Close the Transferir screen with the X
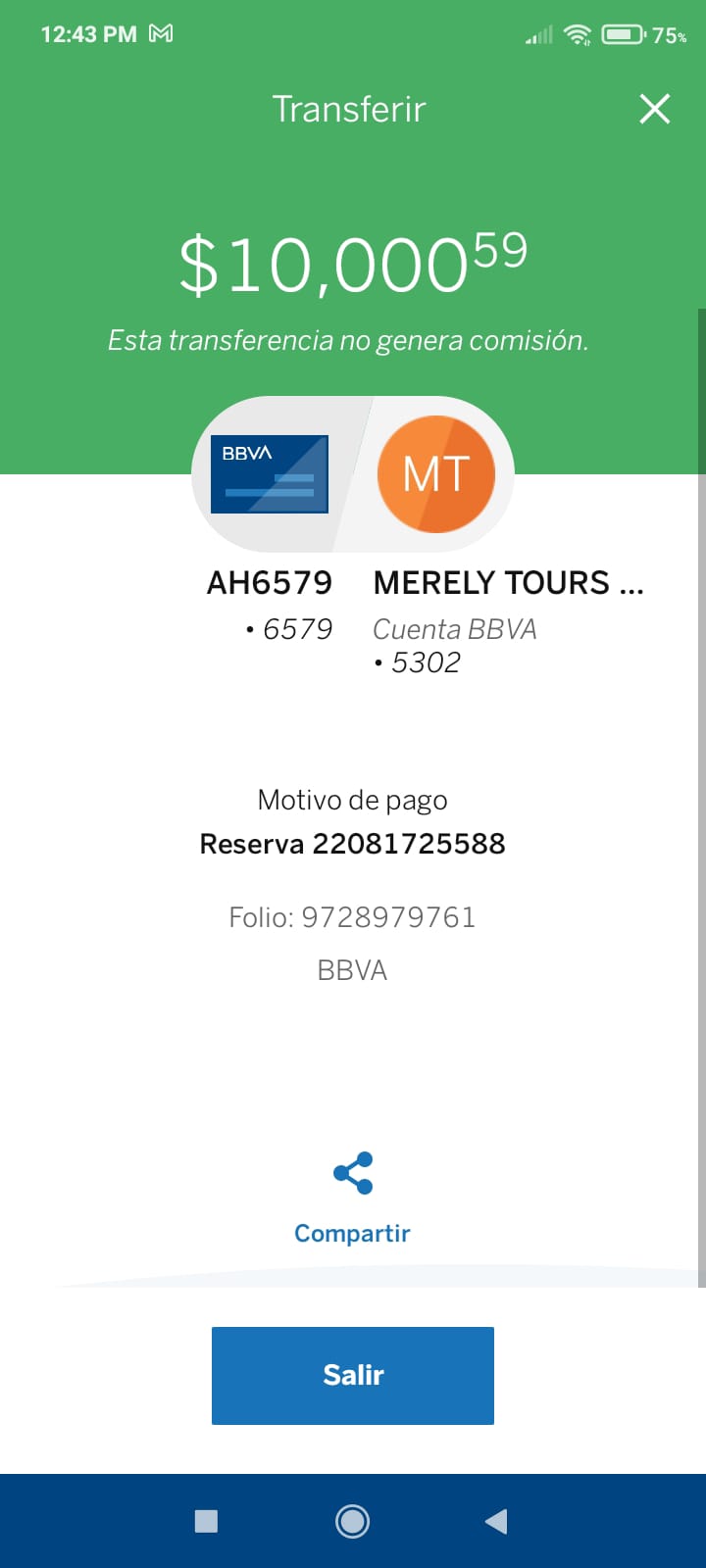Image resolution: width=706 pixels, height=1568 pixels. point(654,109)
